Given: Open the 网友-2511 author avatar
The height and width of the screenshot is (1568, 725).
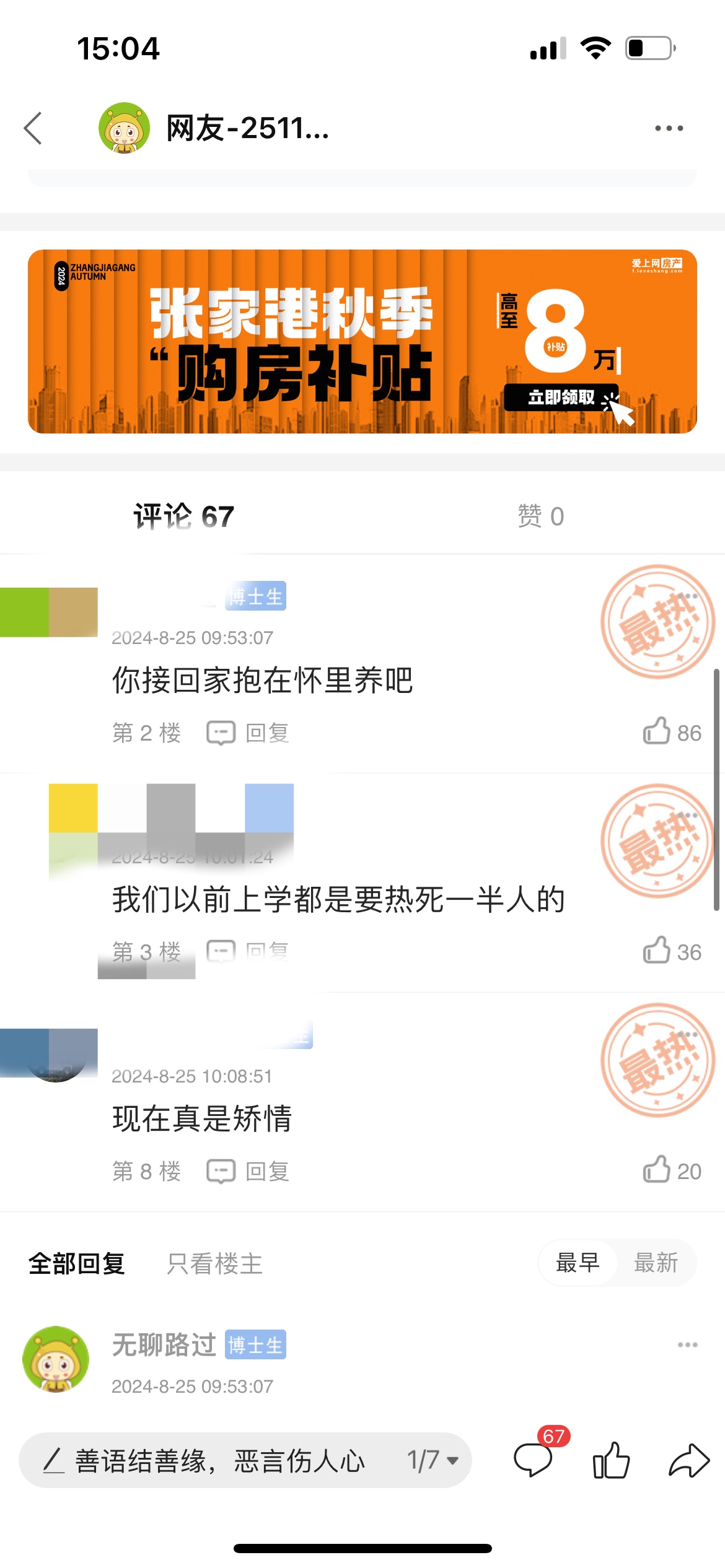Looking at the screenshot, I should 124,128.
